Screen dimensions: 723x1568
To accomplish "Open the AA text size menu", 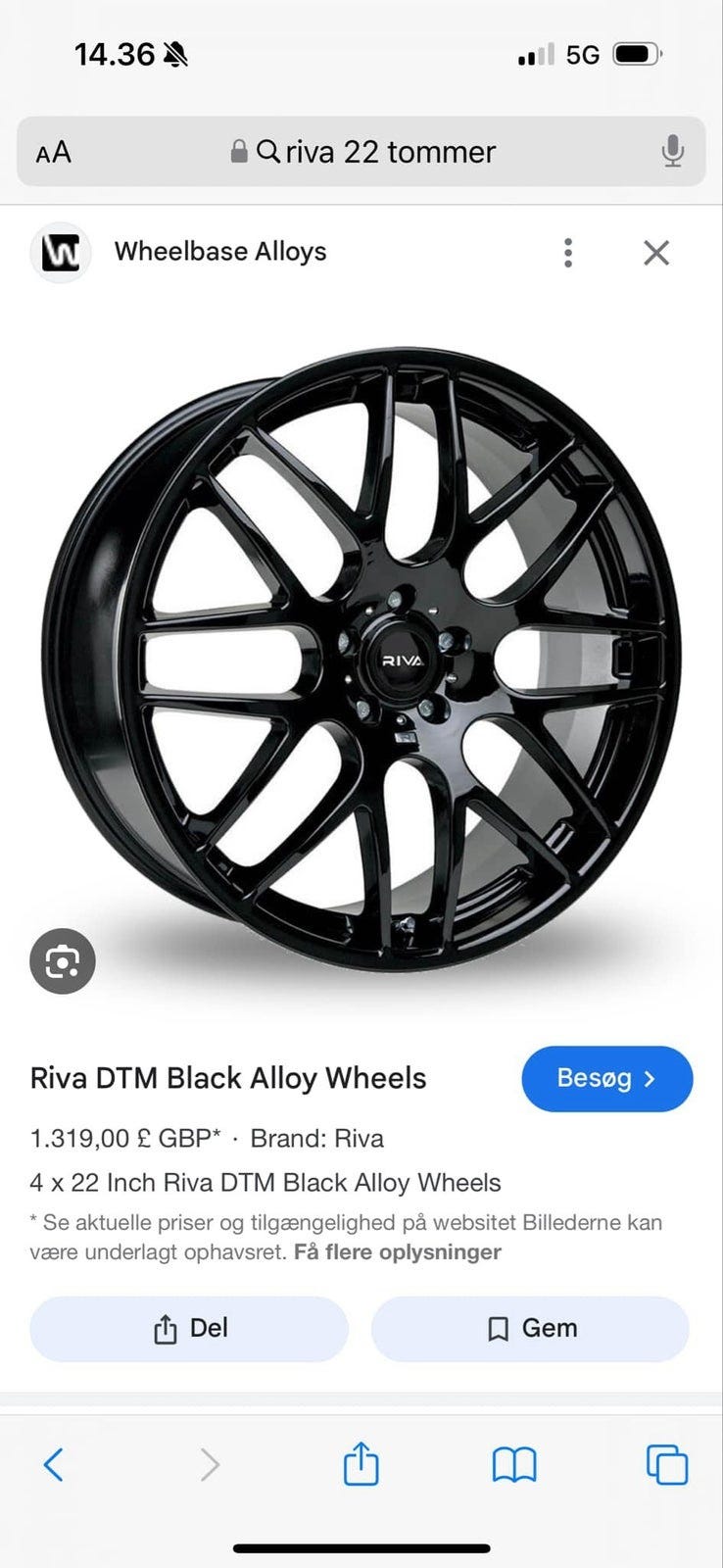I will click(54, 153).
